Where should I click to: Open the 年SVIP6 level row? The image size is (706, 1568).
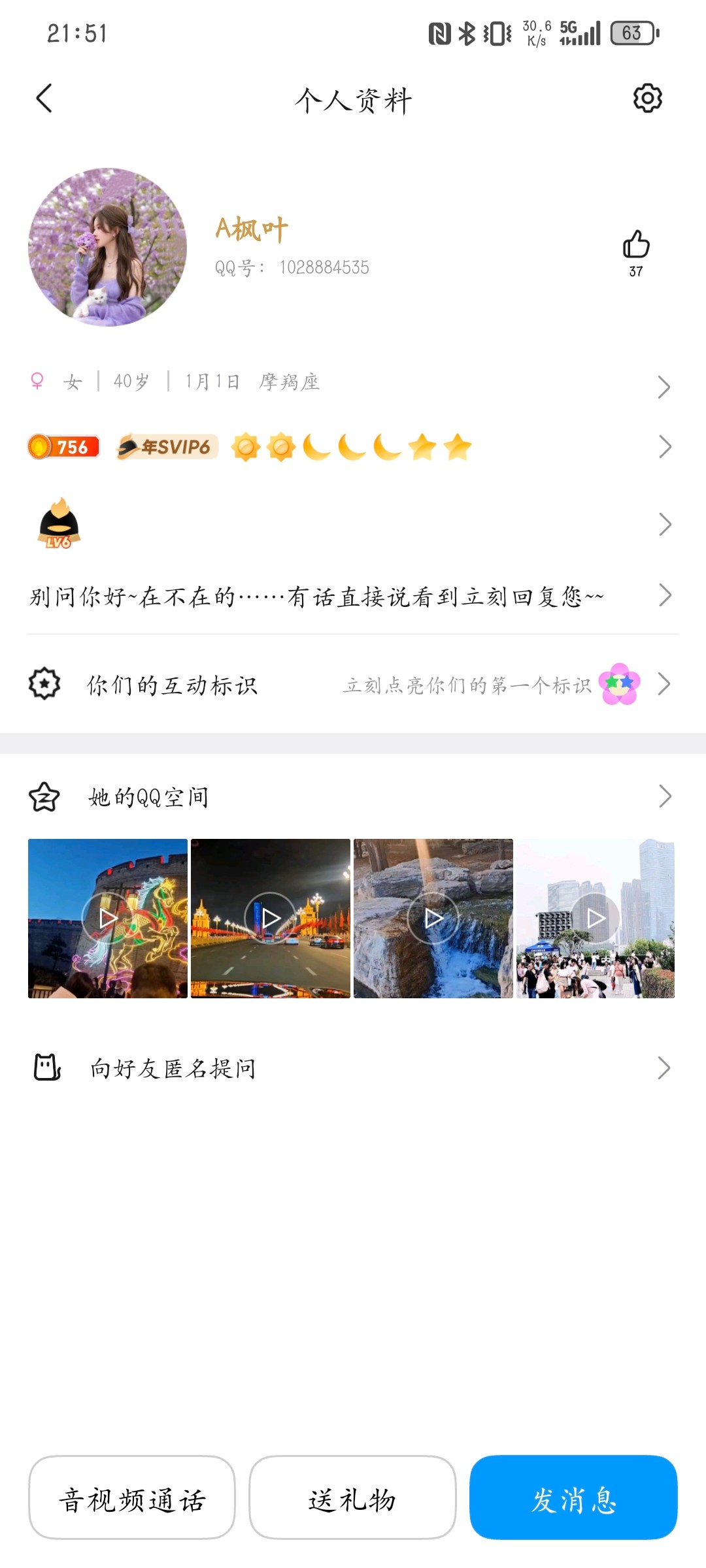click(x=353, y=448)
